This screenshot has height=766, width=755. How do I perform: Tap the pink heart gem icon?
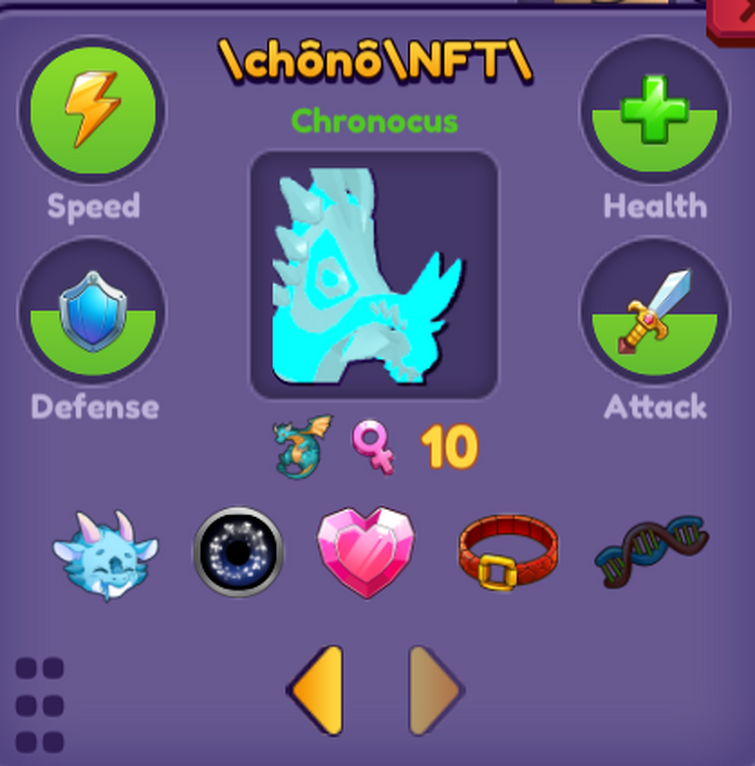click(365, 553)
